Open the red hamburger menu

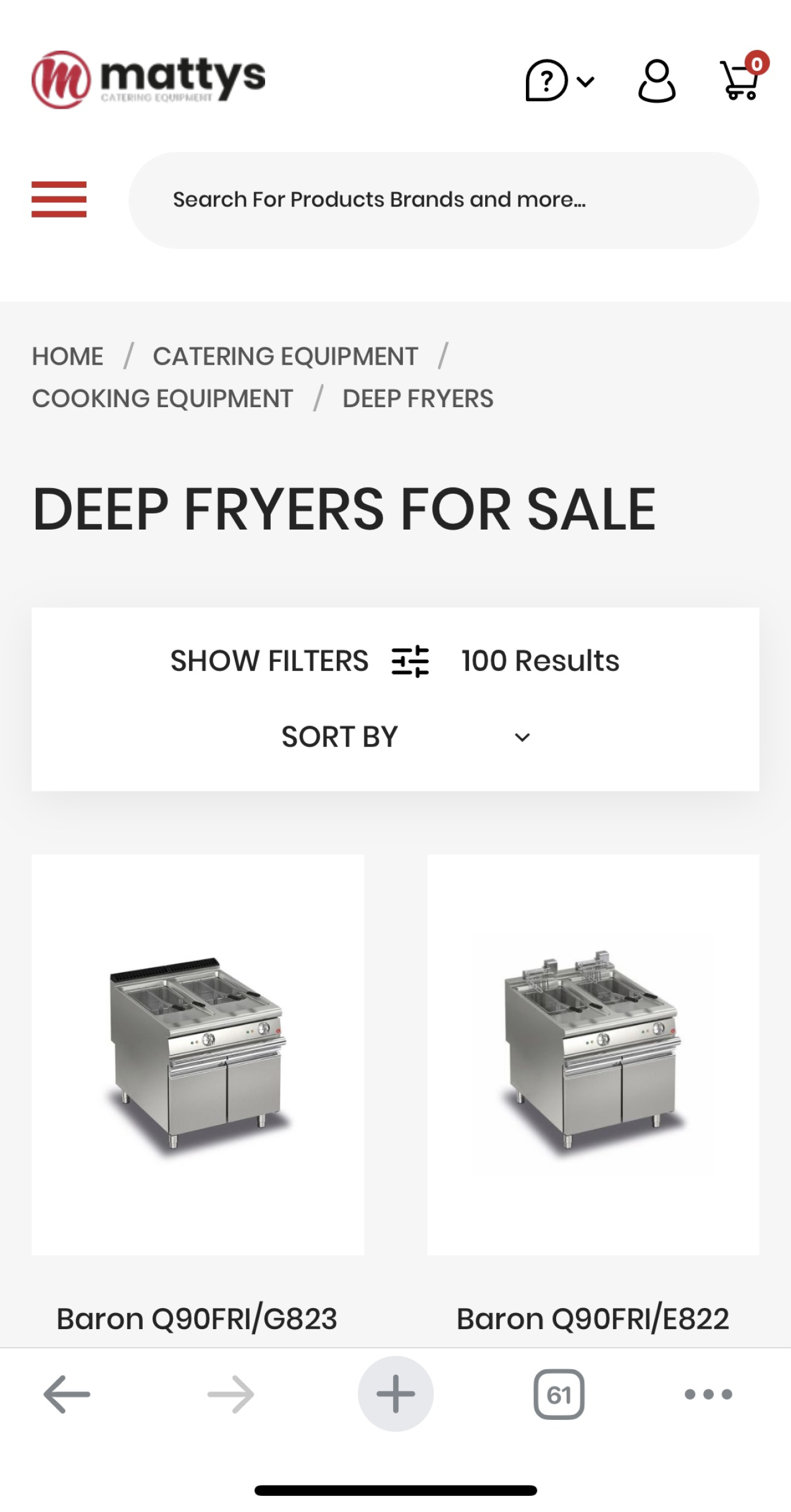click(59, 200)
